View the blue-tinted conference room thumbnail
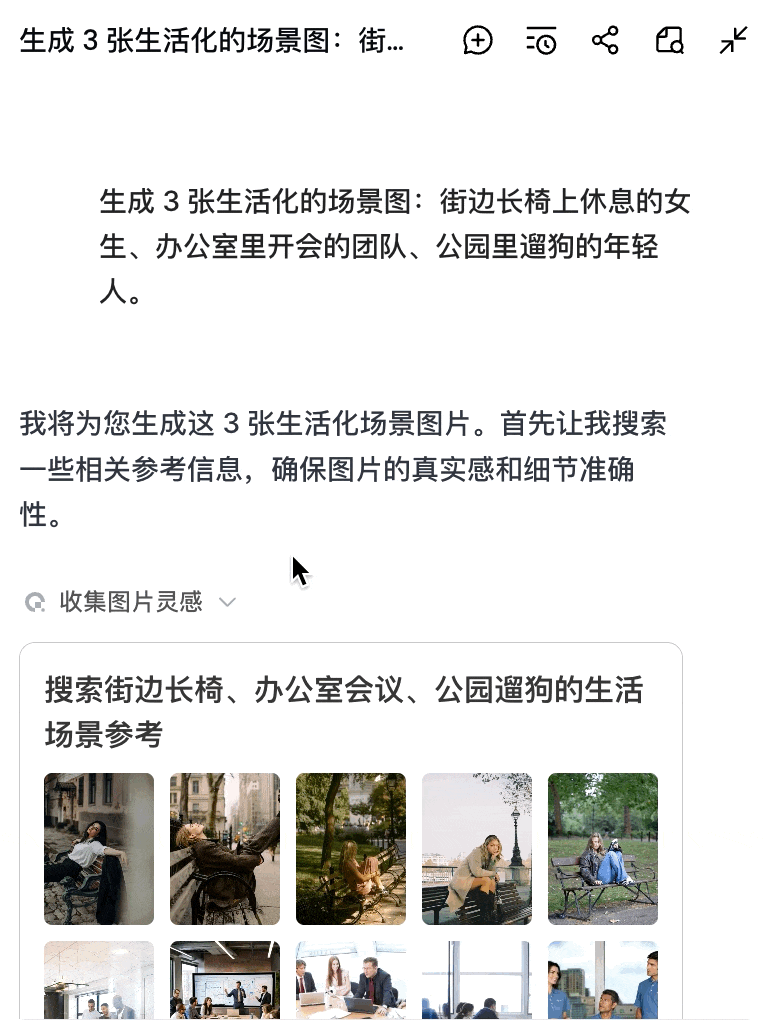The height and width of the screenshot is (1020, 764). click(x=477, y=985)
